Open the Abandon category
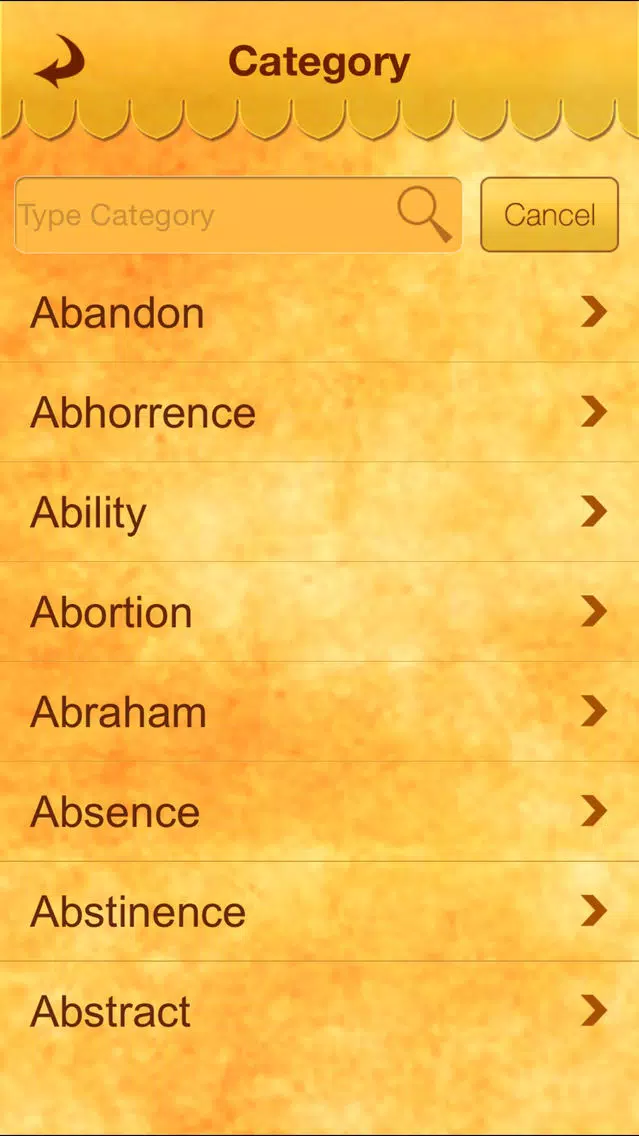This screenshot has width=639, height=1136. pyautogui.click(x=320, y=313)
